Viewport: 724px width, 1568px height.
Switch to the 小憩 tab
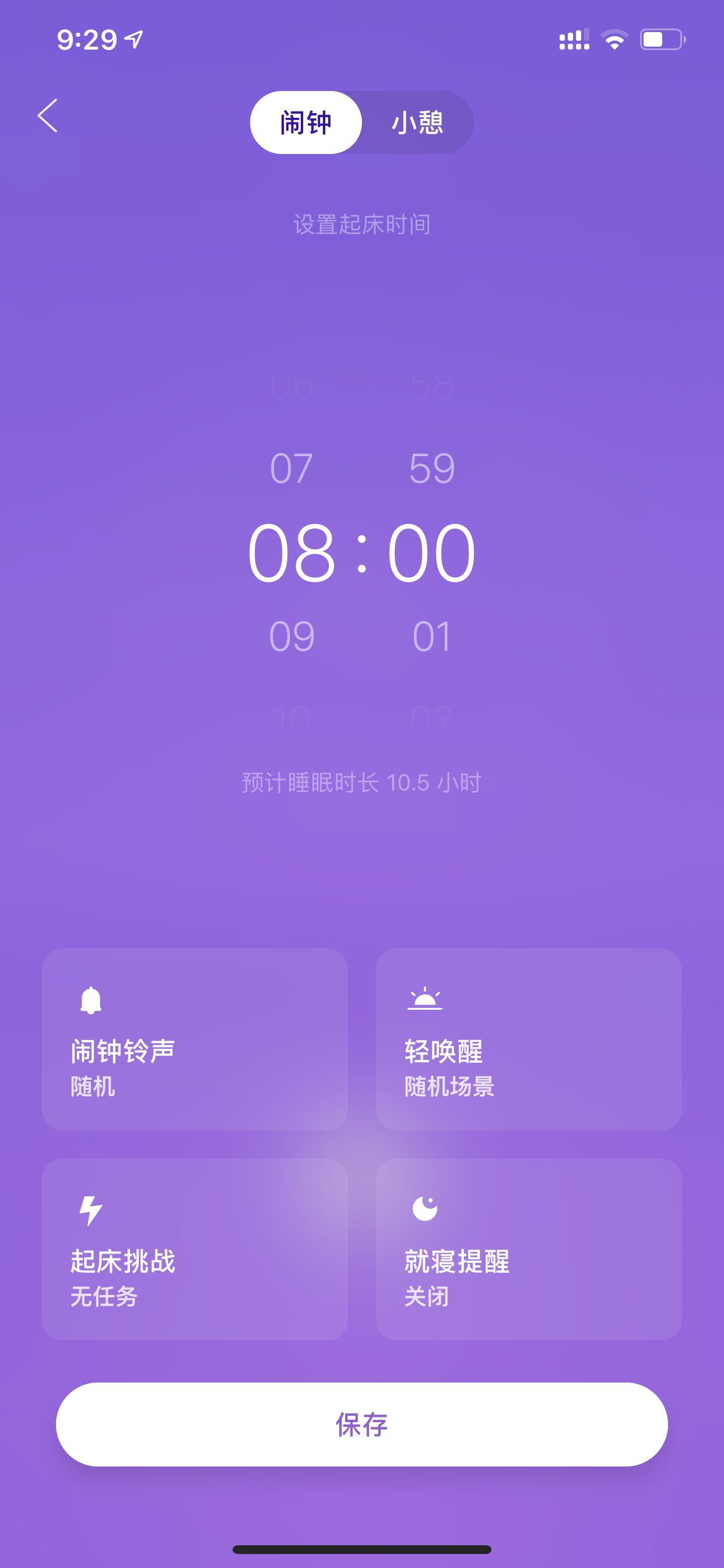point(417,123)
